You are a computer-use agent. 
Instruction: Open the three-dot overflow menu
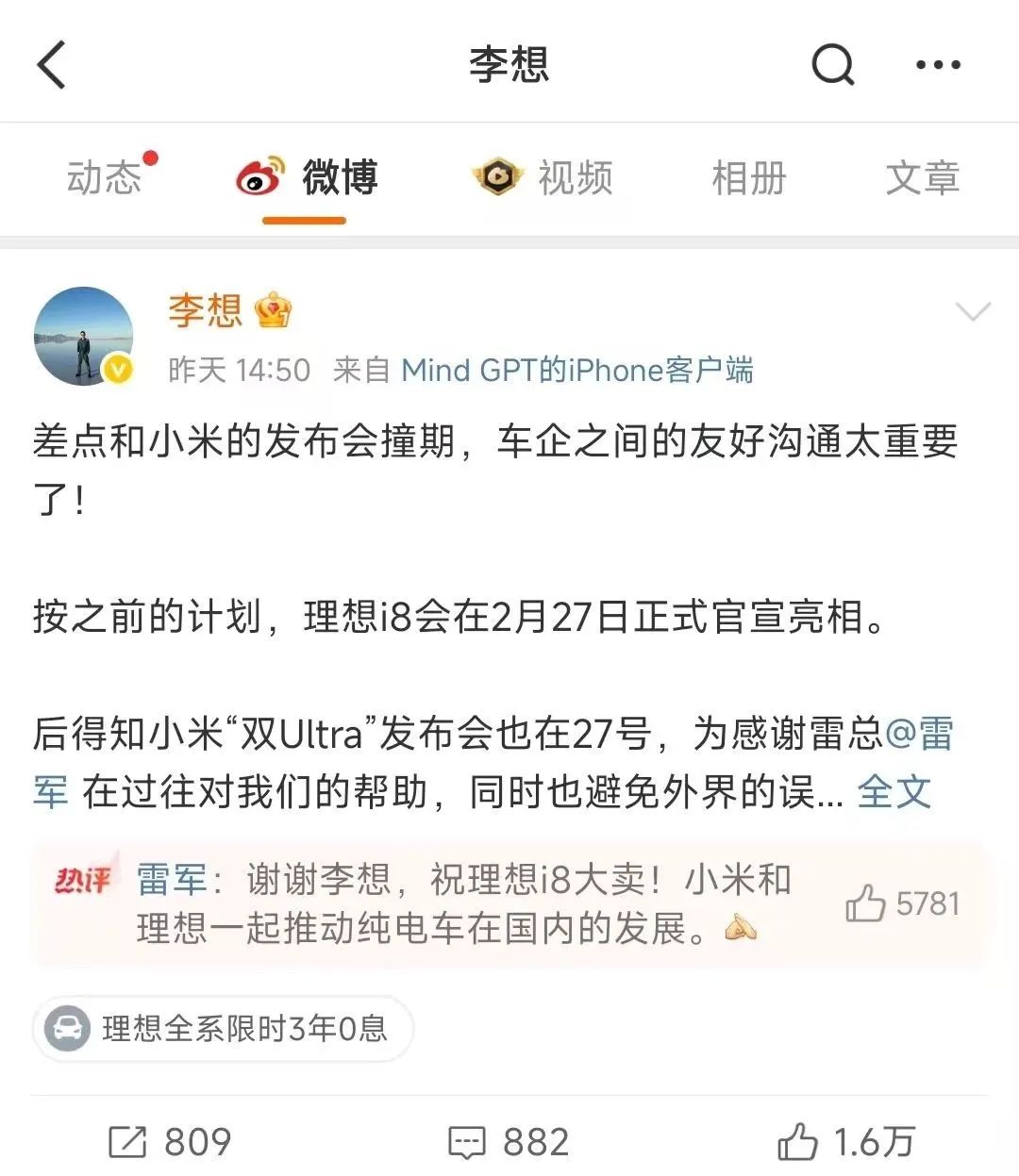(x=938, y=65)
